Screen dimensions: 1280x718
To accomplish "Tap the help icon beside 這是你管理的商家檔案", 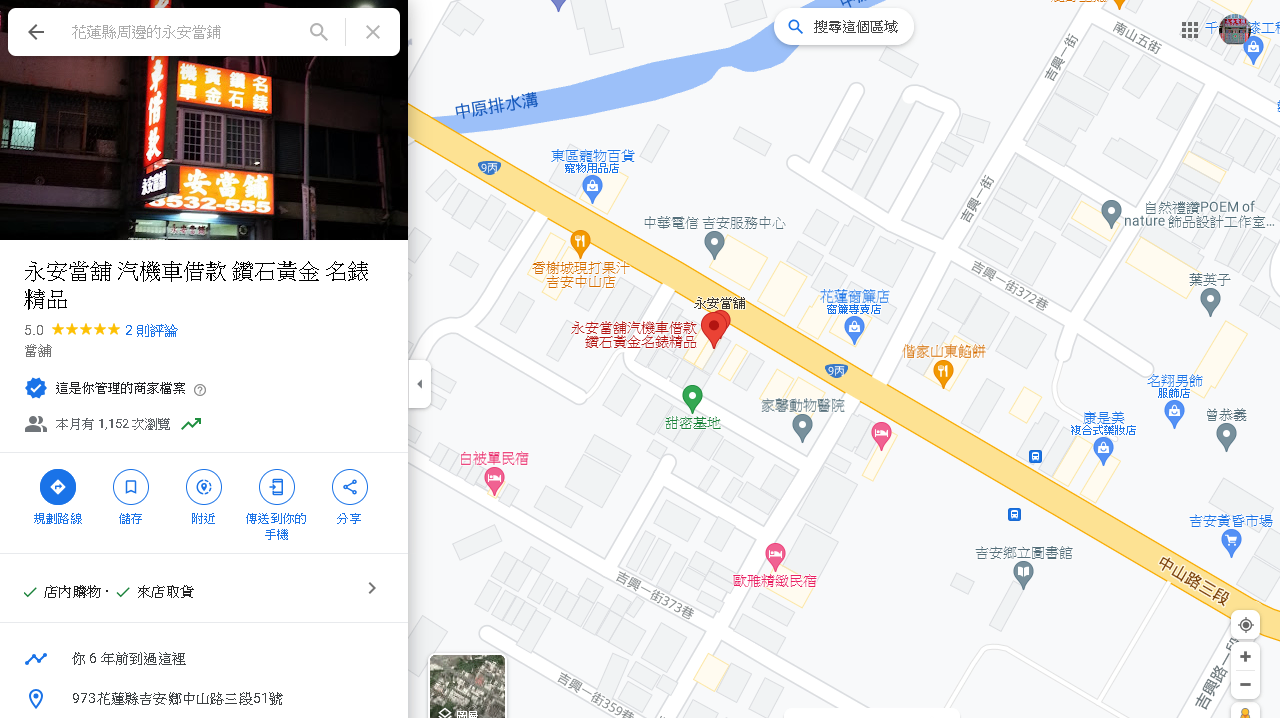I will pyautogui.click(x=200, y=390).
